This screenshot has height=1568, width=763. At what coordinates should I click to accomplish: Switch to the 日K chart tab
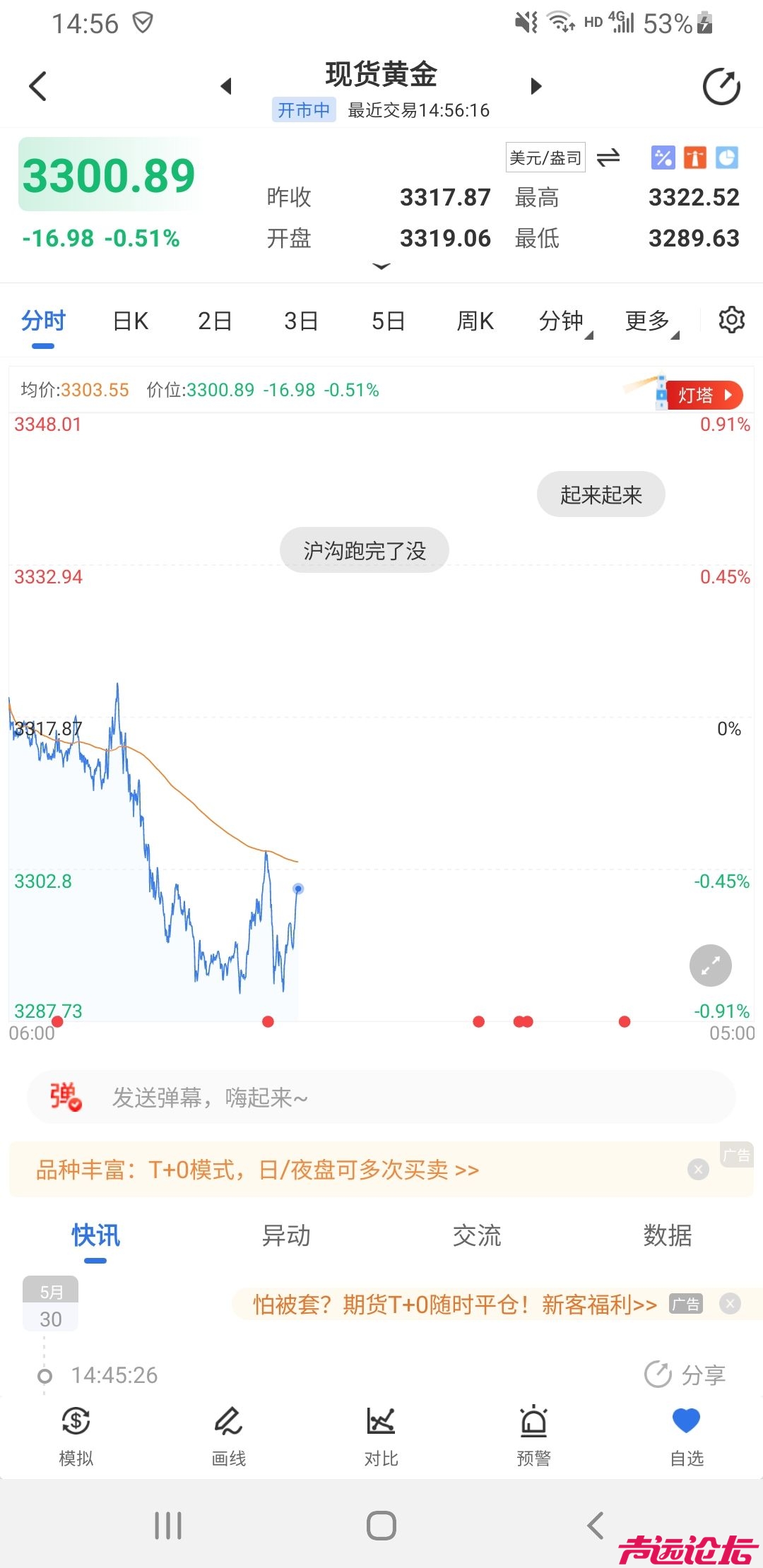(x=131, y=321)
